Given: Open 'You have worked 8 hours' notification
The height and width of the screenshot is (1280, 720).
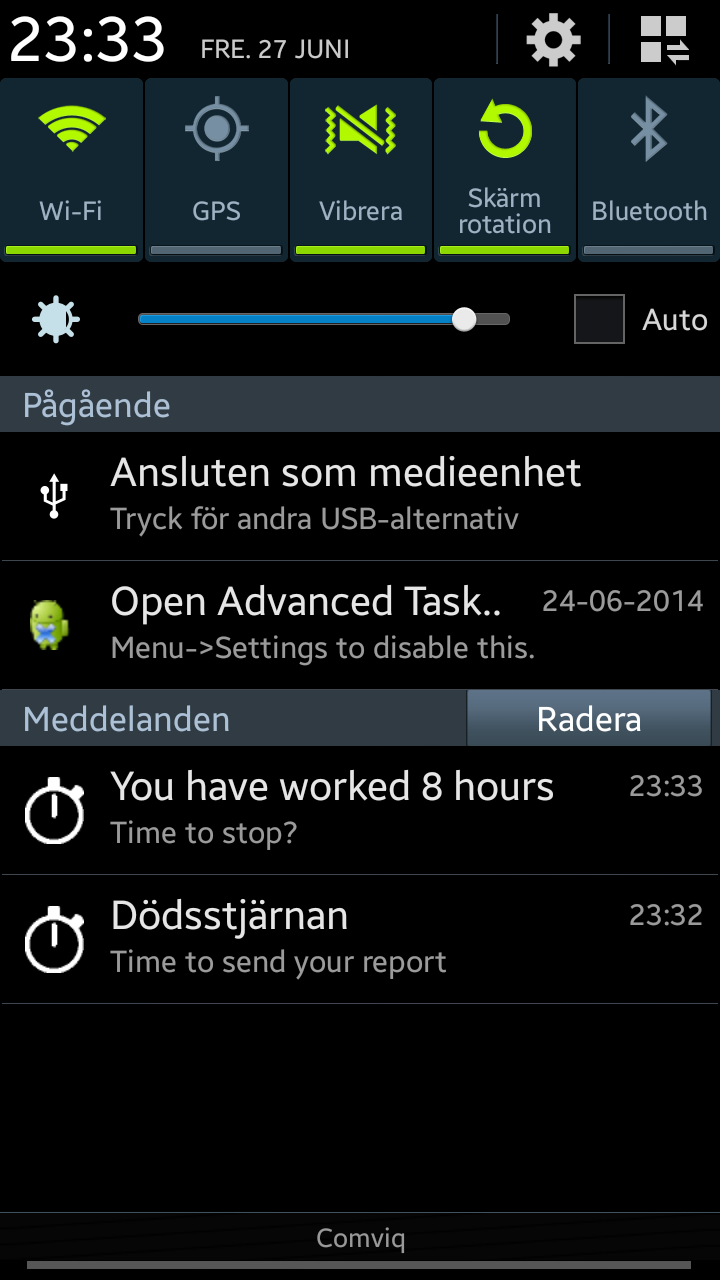Looking at the screenshot, I should (x=360, y=810).
